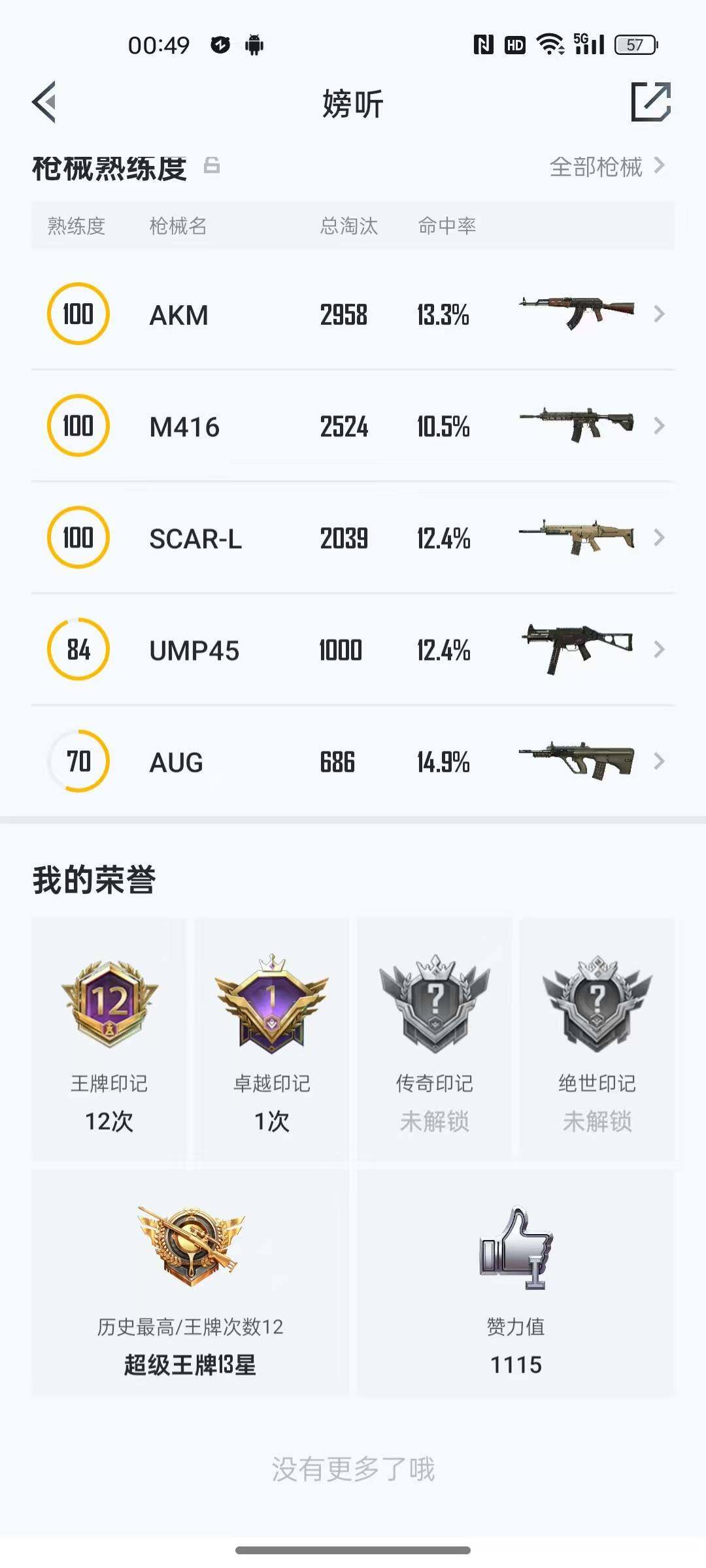Tap the AUG 70 proficiency progress ring

tap(78, 761)
